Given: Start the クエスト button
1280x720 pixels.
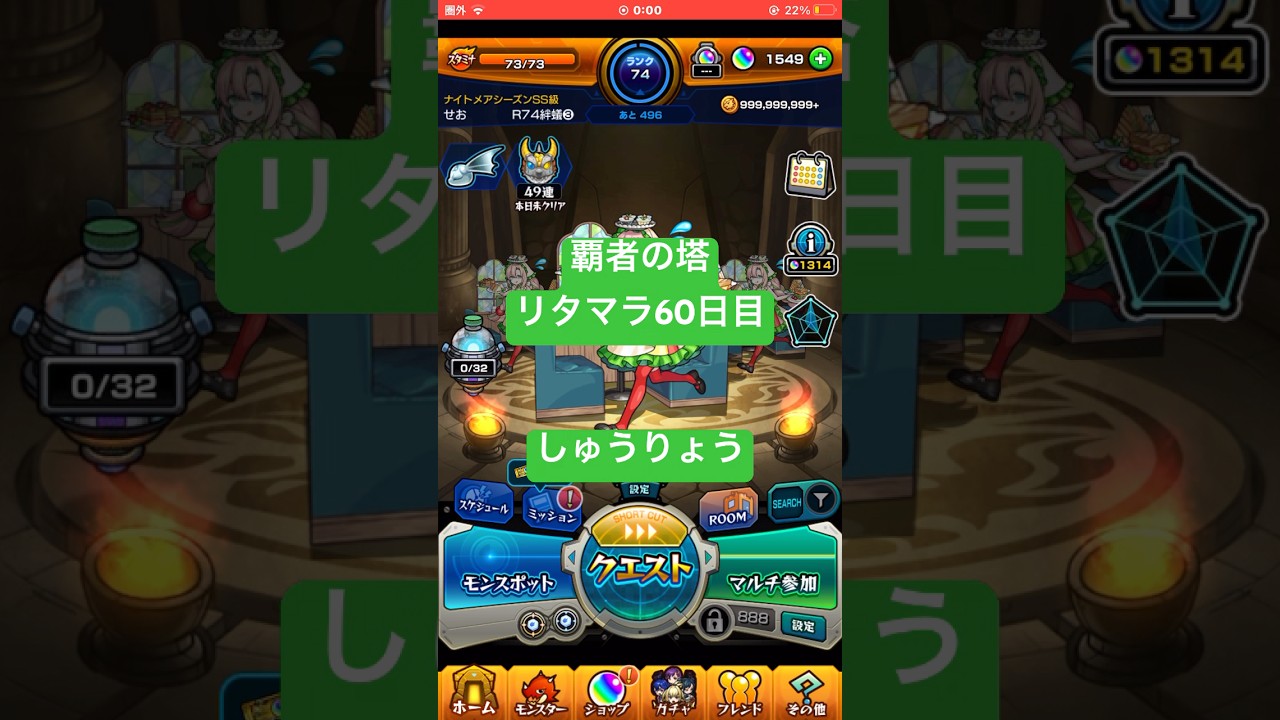Looking at the screenshot, I should (x=640, y=568).
